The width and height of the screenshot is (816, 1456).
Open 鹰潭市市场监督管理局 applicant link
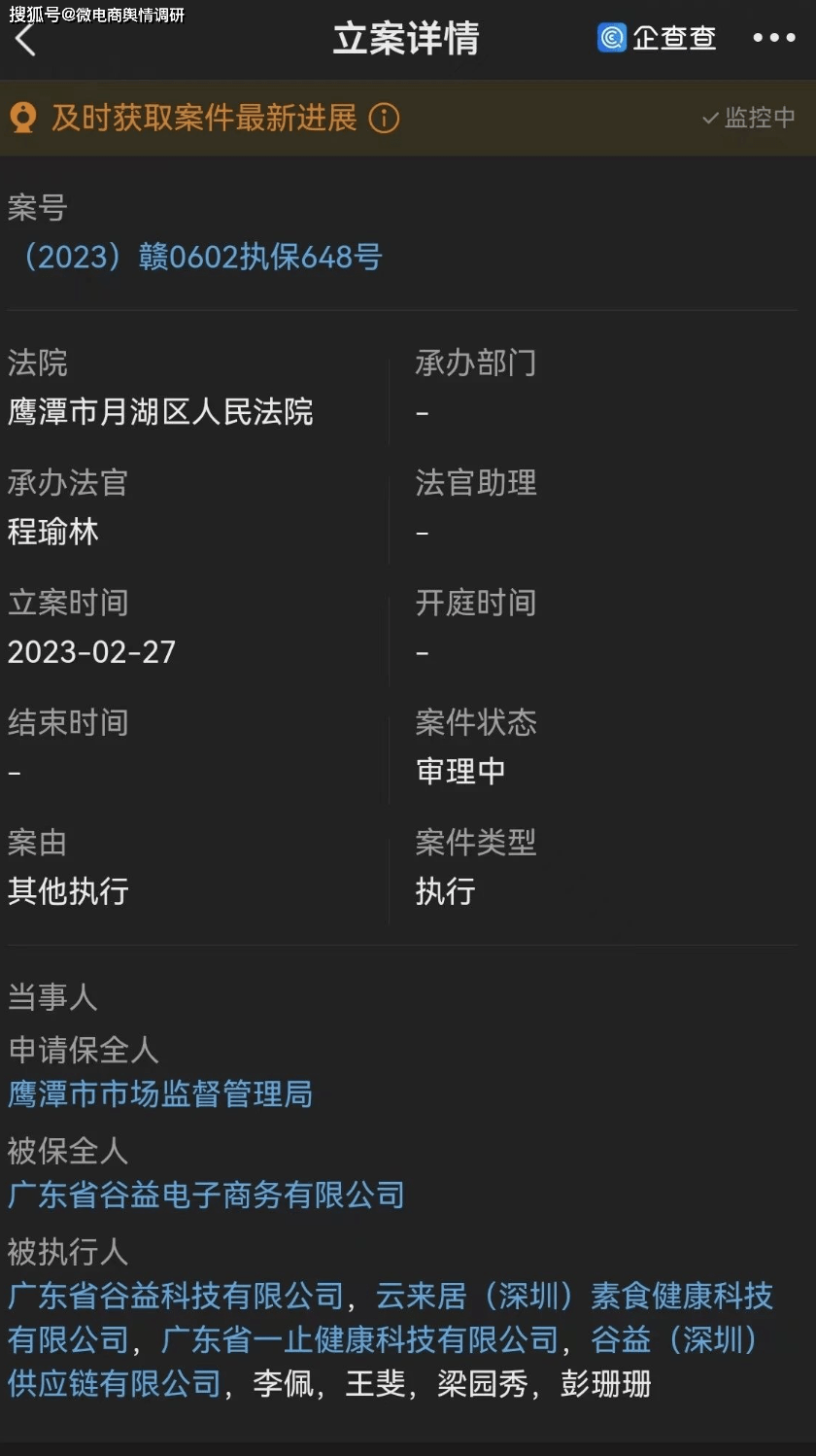coord(160,1094)
